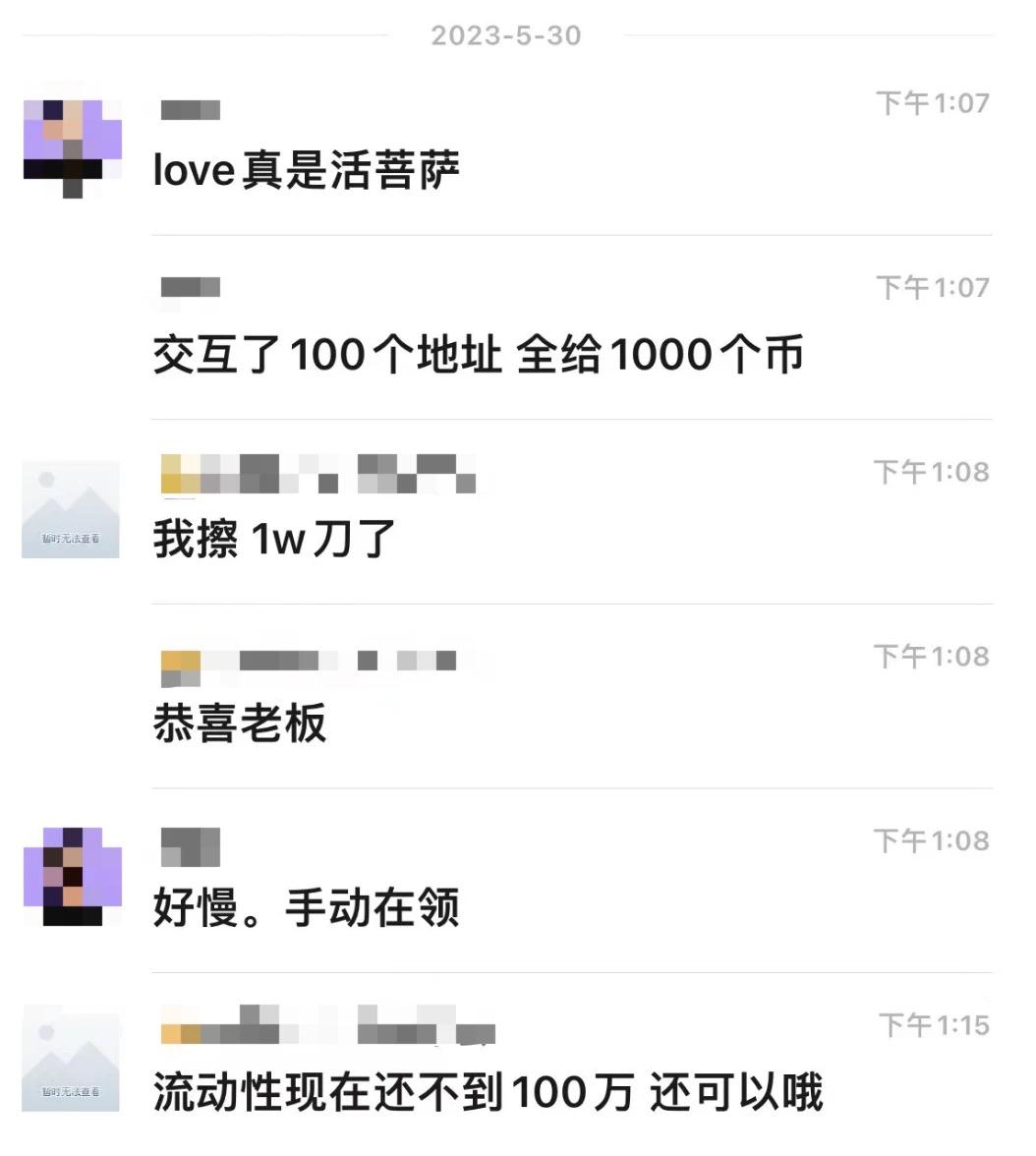Click the blurred nickname above 'love 真是活菩萨'
This screenshot has width=1036, height=1156.
[191, 110]
